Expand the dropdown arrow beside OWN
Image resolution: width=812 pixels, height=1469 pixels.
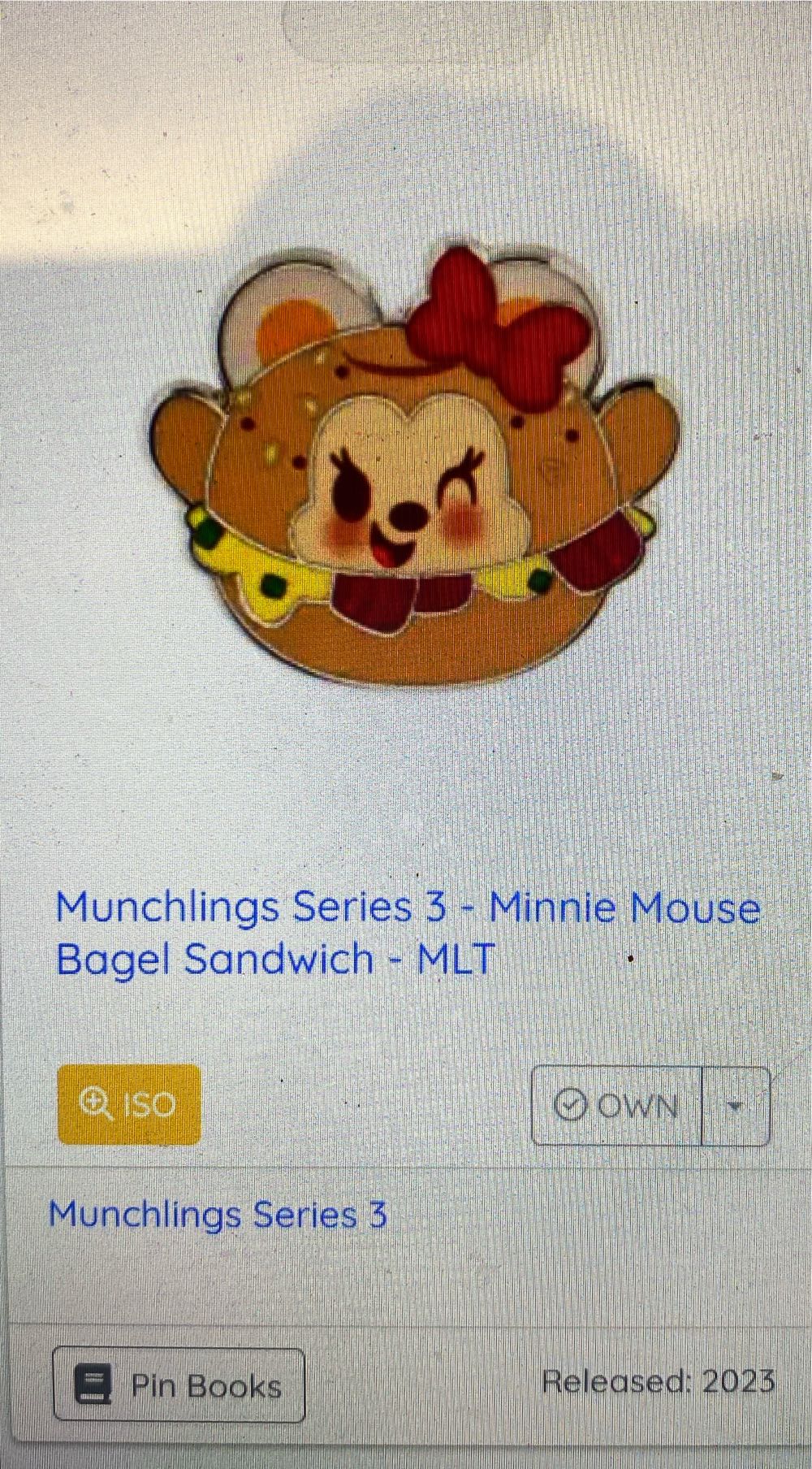click(x=736, y=1106)
